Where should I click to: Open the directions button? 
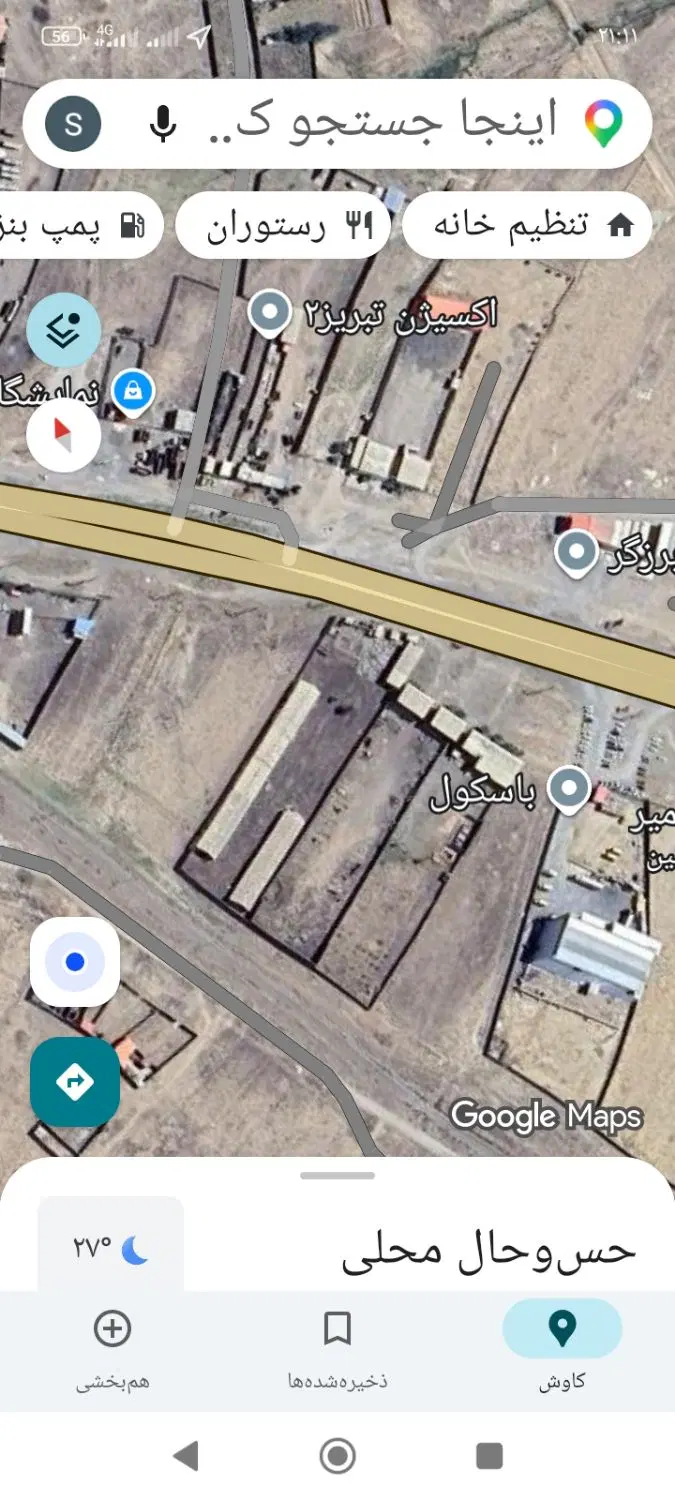75,1082
